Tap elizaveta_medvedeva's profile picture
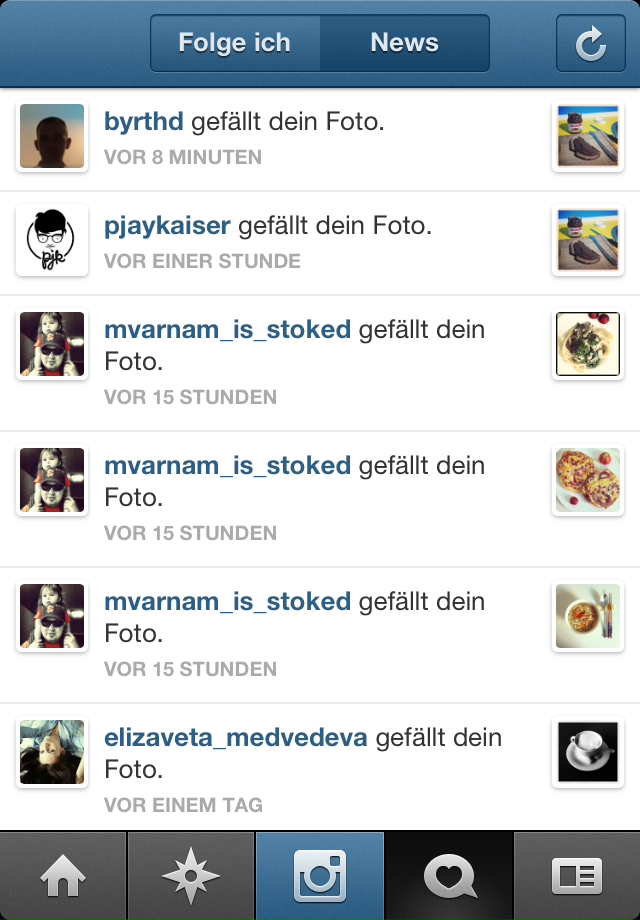The image size is (640, 920). (52, 752)
